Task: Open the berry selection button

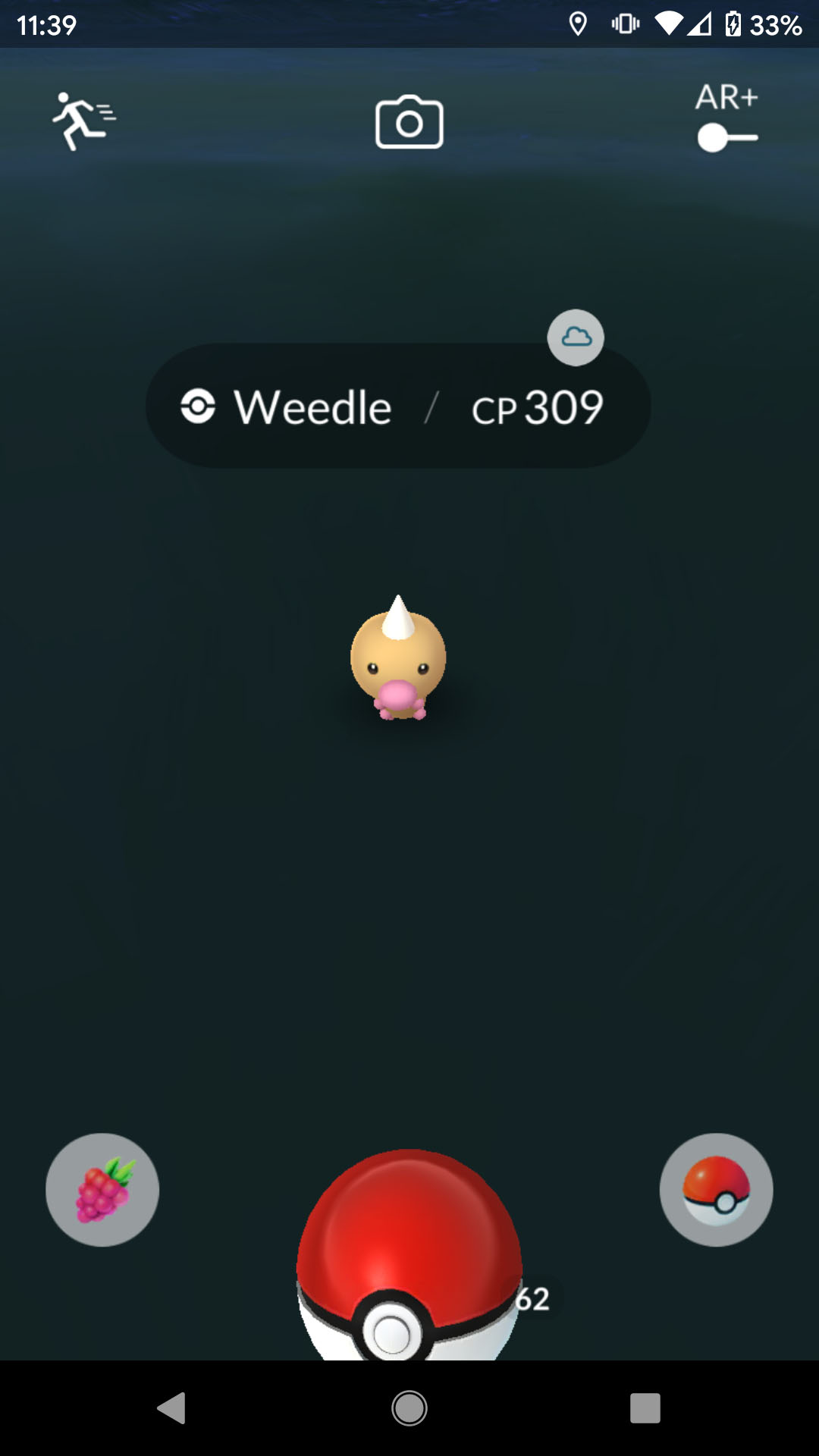Action: tap(102, 1190)
